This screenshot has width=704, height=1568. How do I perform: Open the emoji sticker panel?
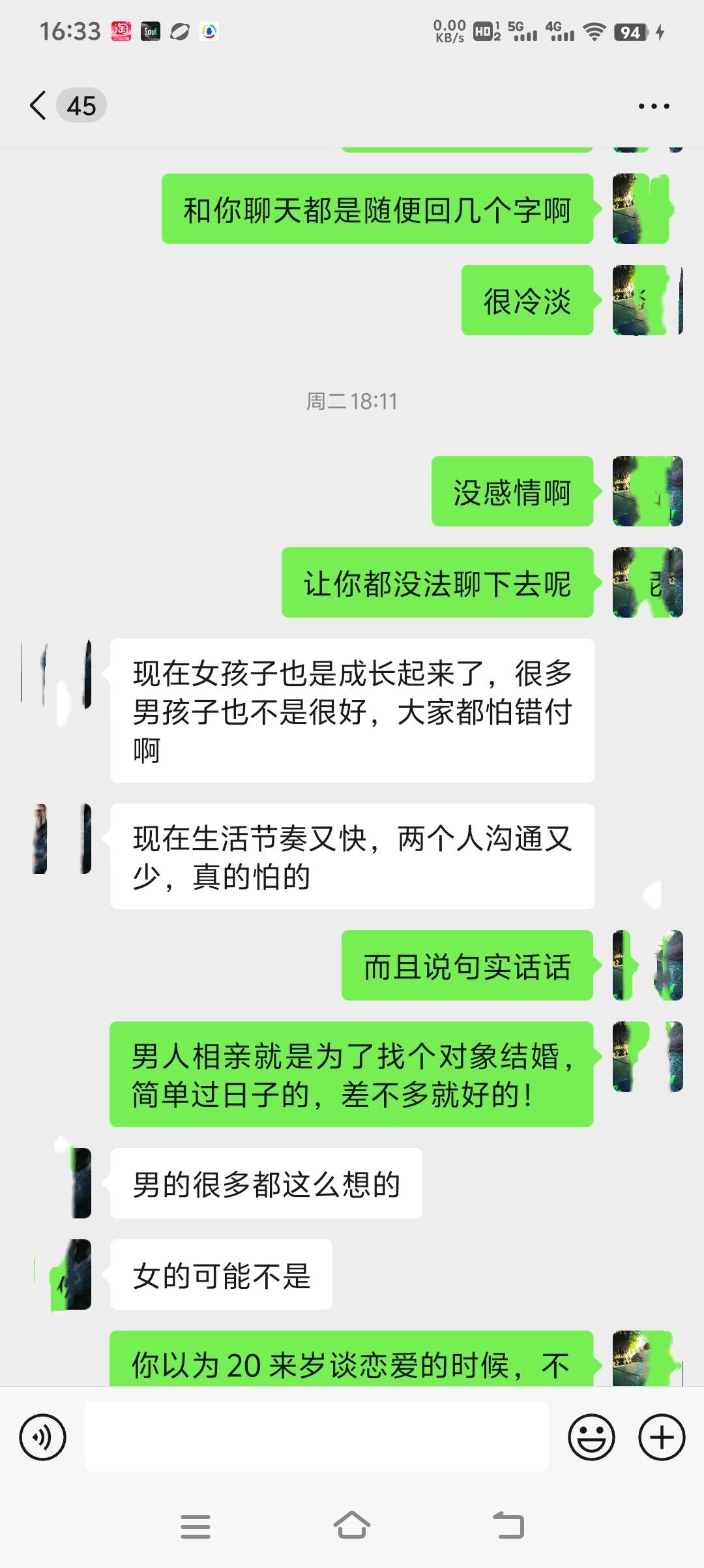click(591, 1437)
